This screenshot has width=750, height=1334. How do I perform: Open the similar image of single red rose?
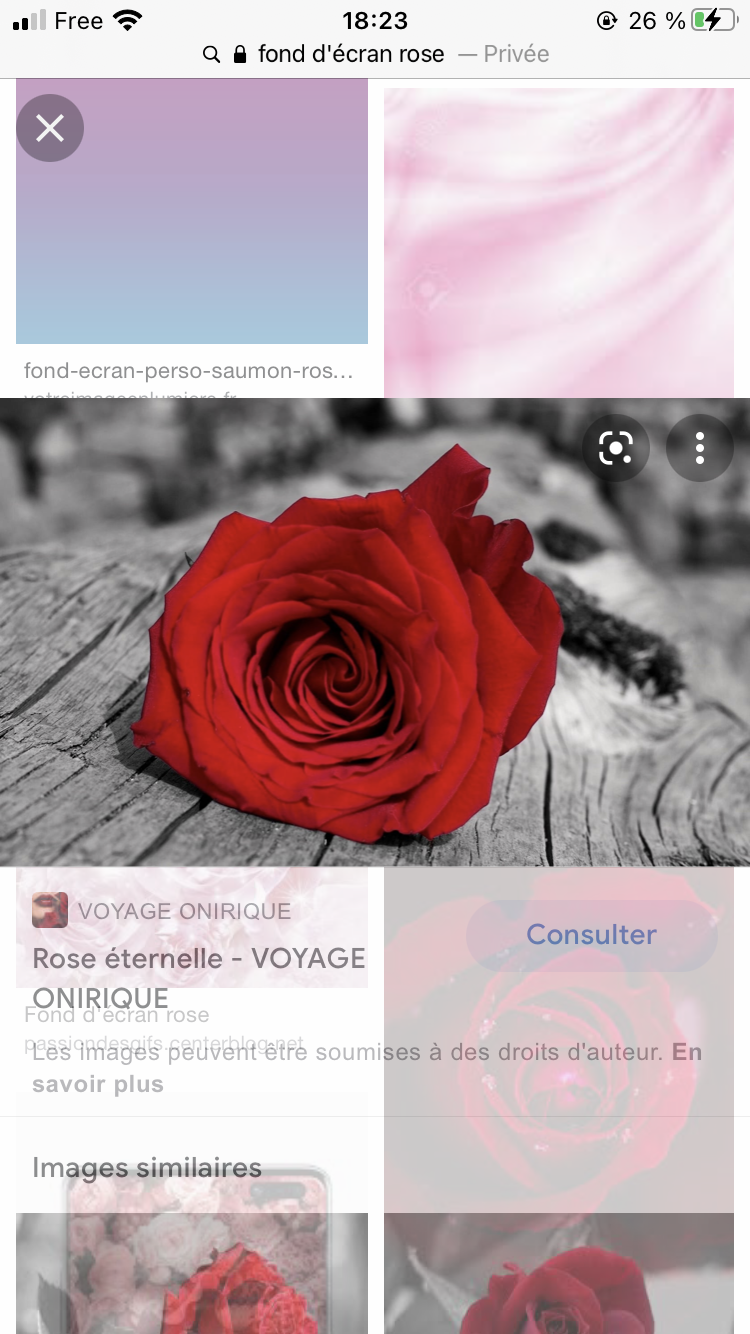[x=558, y=1272]
